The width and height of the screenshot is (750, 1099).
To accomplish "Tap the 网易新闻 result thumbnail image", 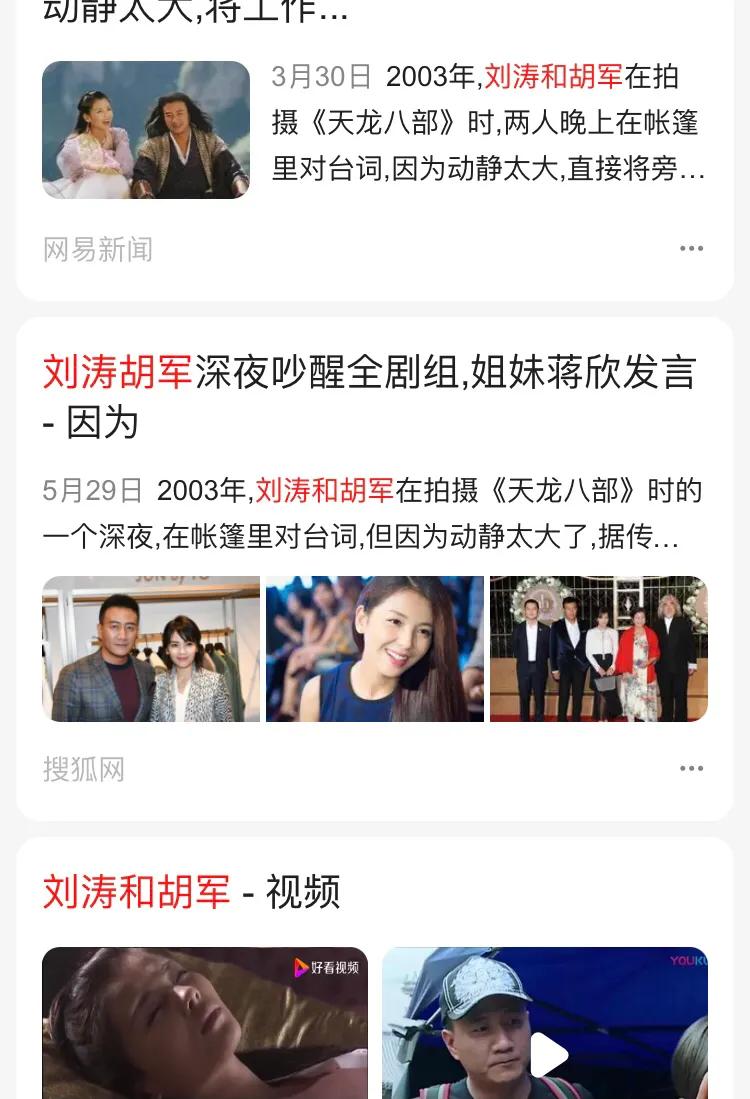I will point(146,130).
